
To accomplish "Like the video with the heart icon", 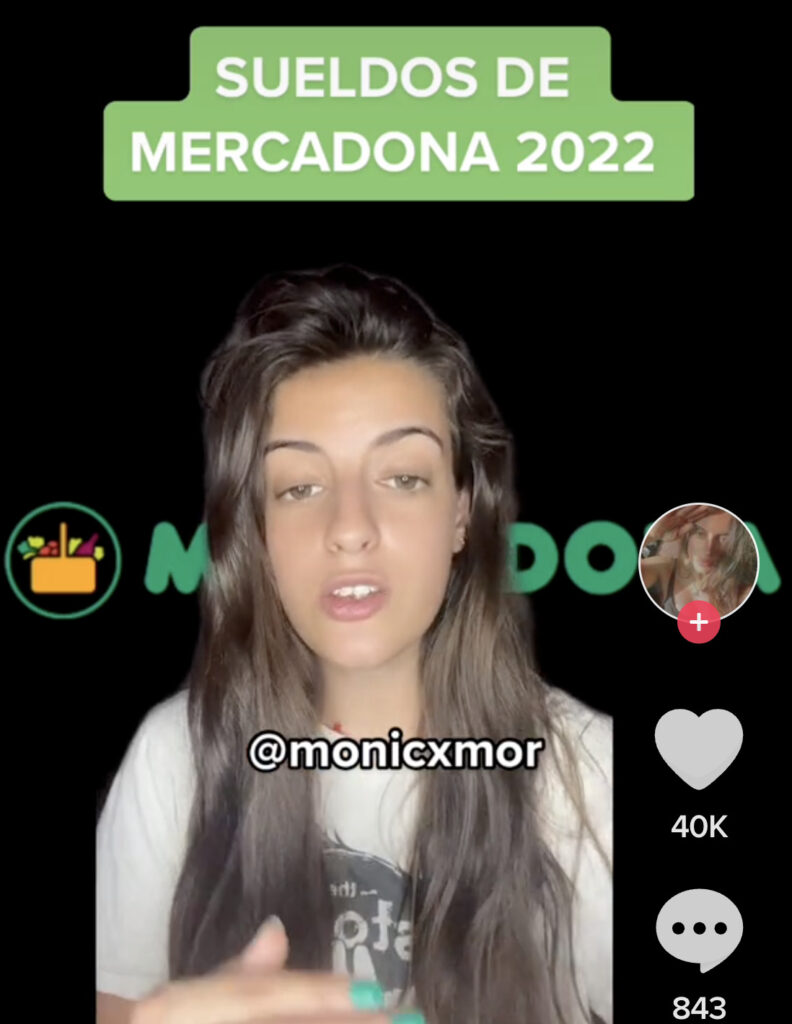I will click(698, 748).
